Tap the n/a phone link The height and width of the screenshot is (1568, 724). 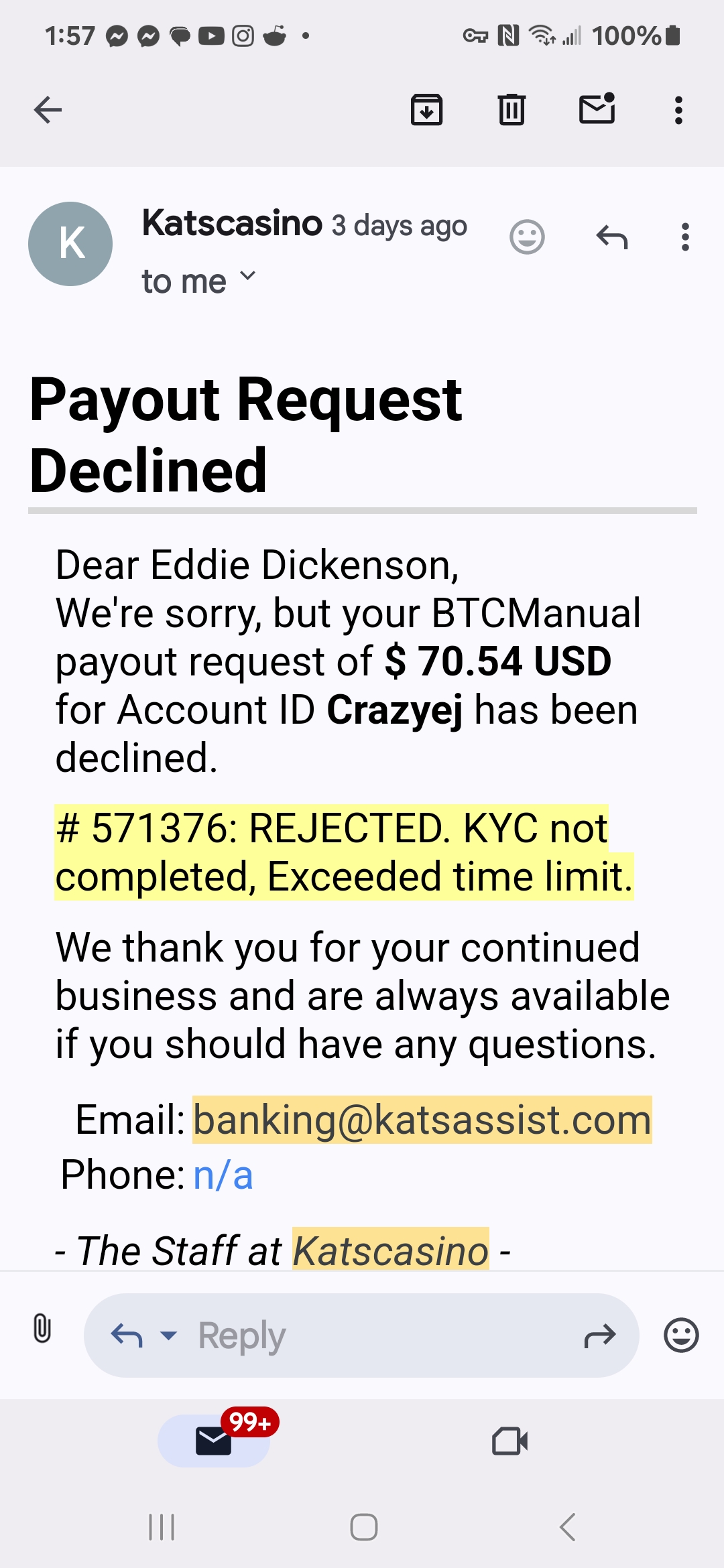(223, 1175)
